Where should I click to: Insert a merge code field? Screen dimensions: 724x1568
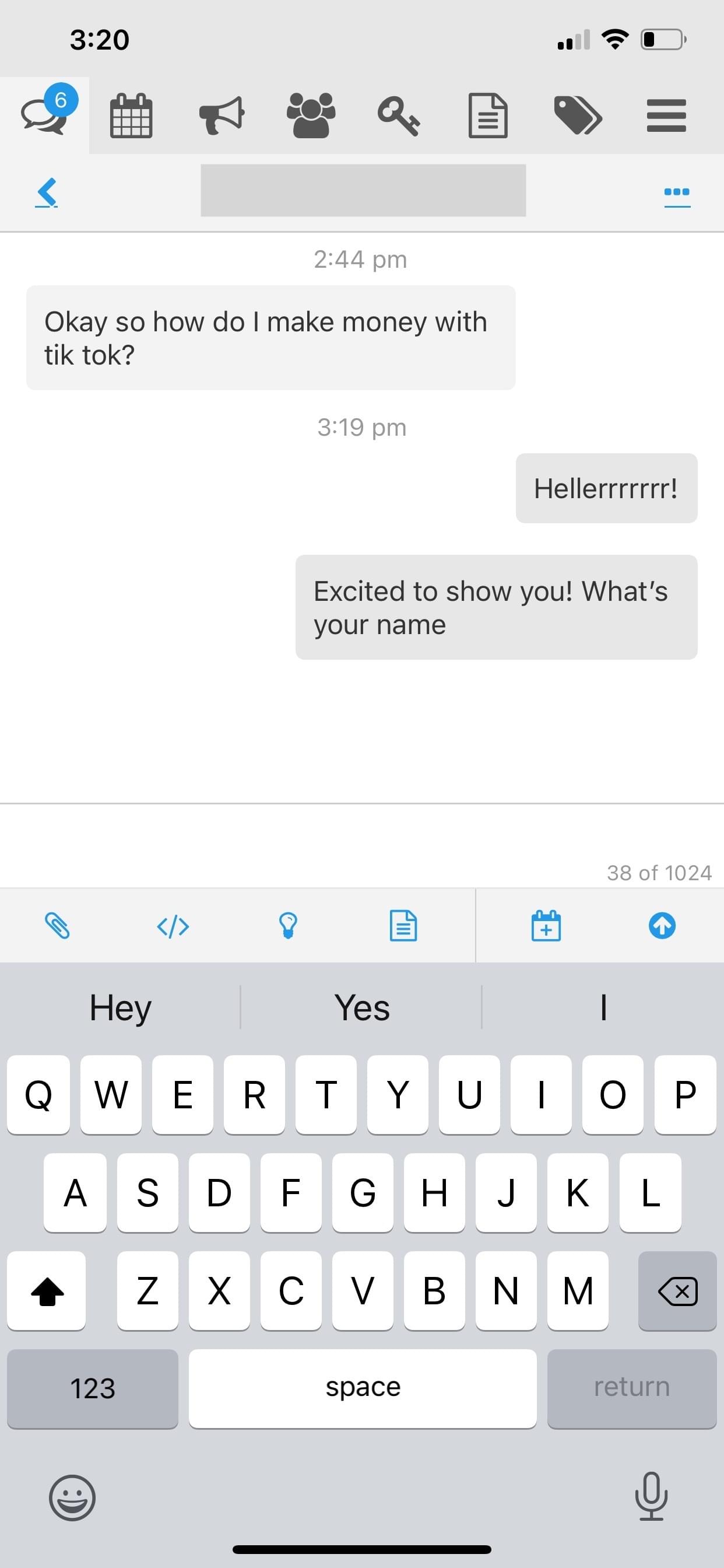pyautogui.click(x=173, y=926)
